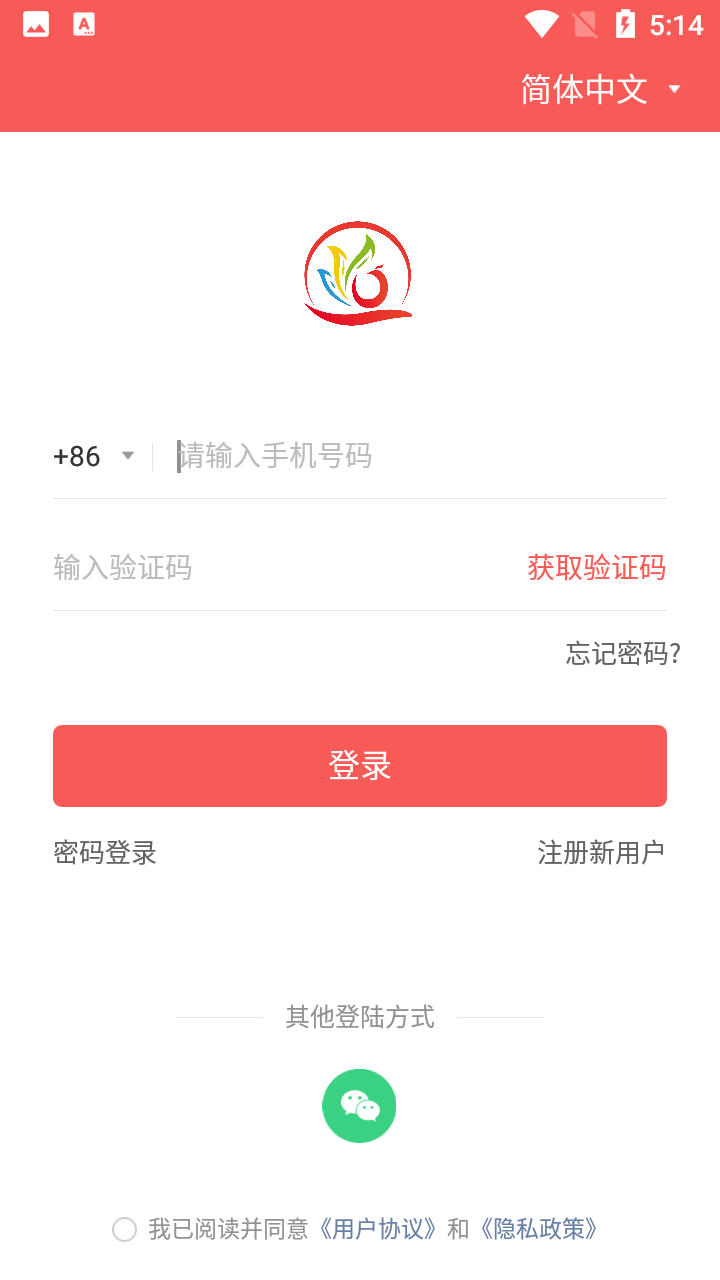The width and height of the screenshot is (720, 1280).
Task: Select 注册新用户 option
Action: [600, 852]
